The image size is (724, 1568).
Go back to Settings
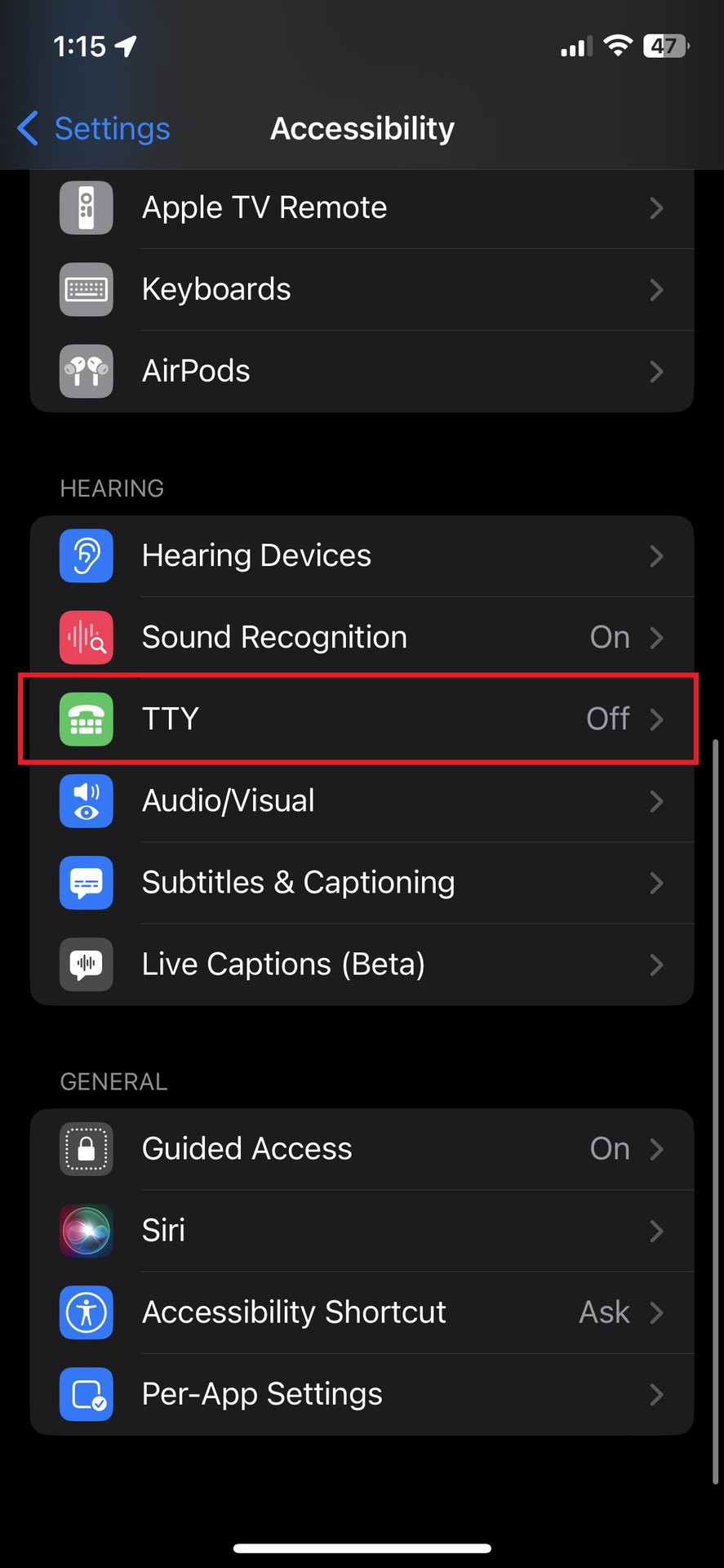coord(94,129)
